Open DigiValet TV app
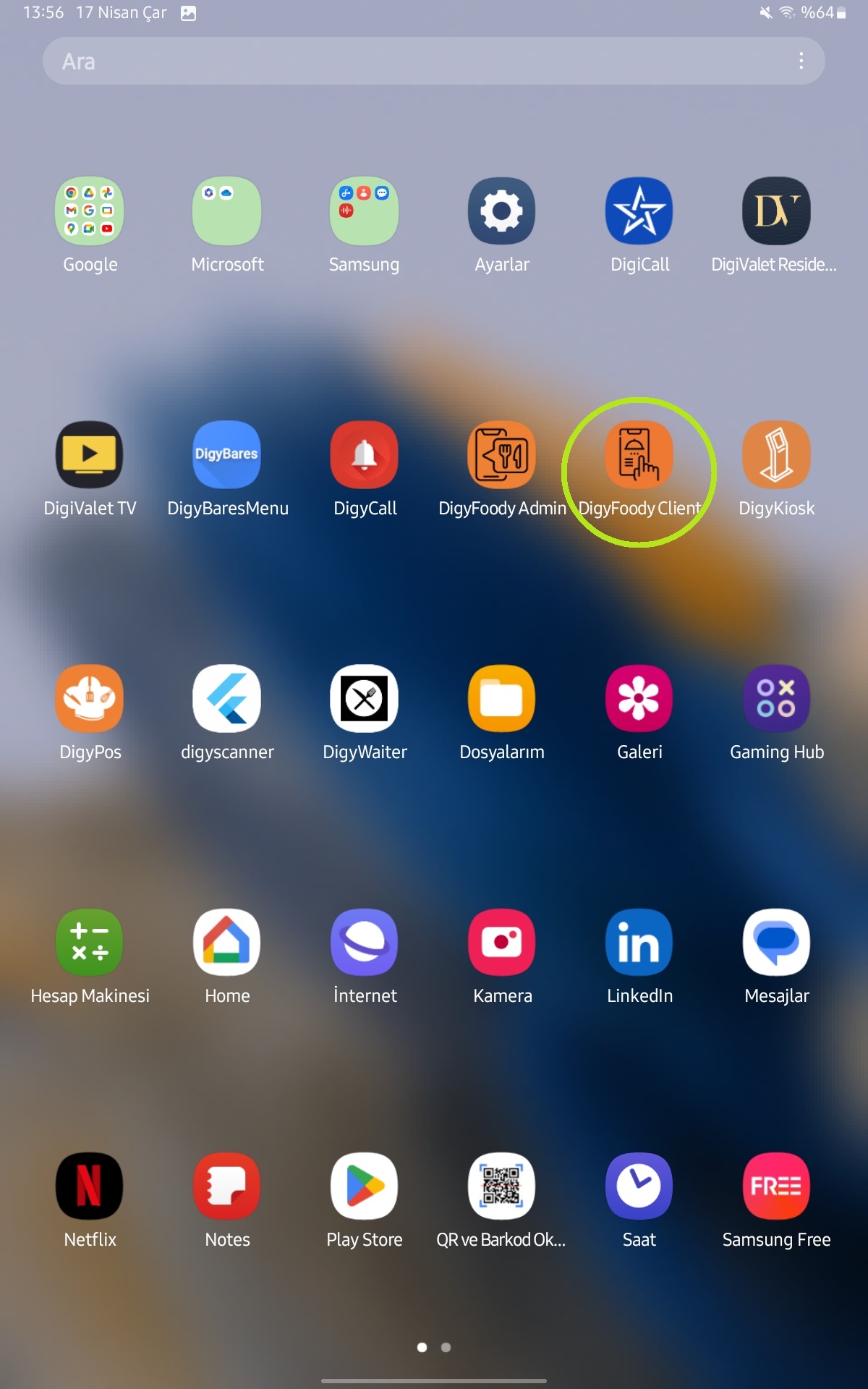Screen dimensions: 868x1389 coord(90,455)
